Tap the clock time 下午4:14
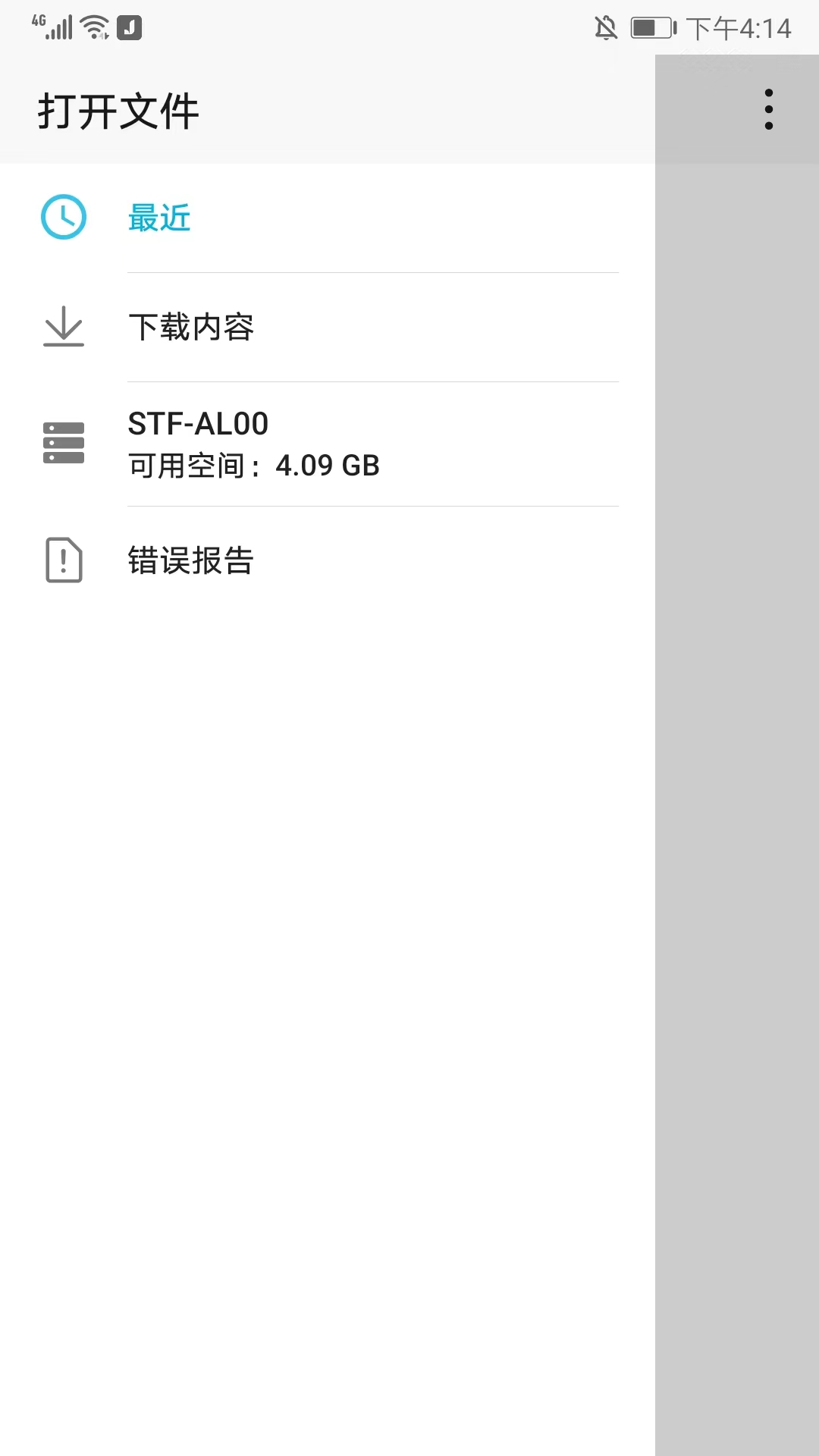Viewport: 819px width, 1456px height. tap(739, 28)
